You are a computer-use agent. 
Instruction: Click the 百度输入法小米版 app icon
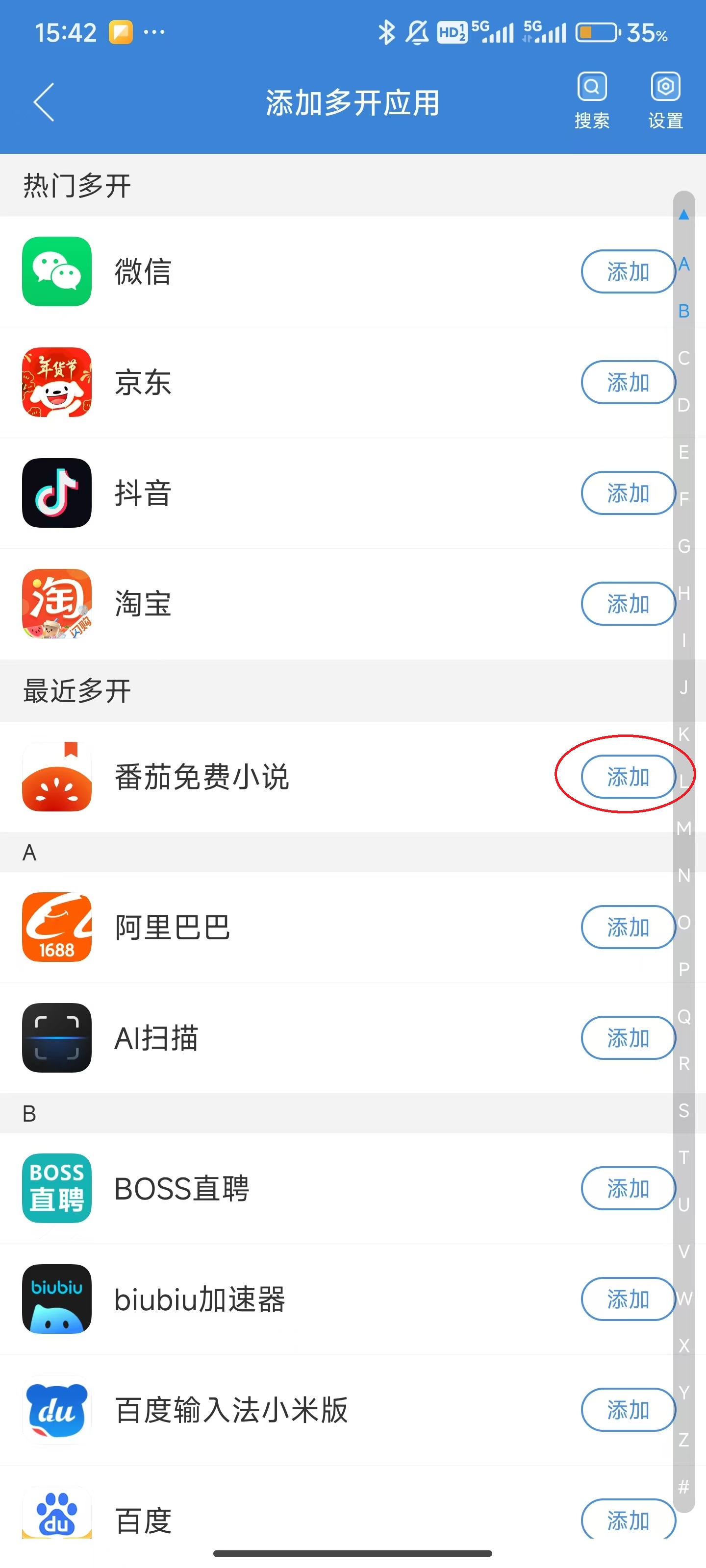tap(57, 1410)
